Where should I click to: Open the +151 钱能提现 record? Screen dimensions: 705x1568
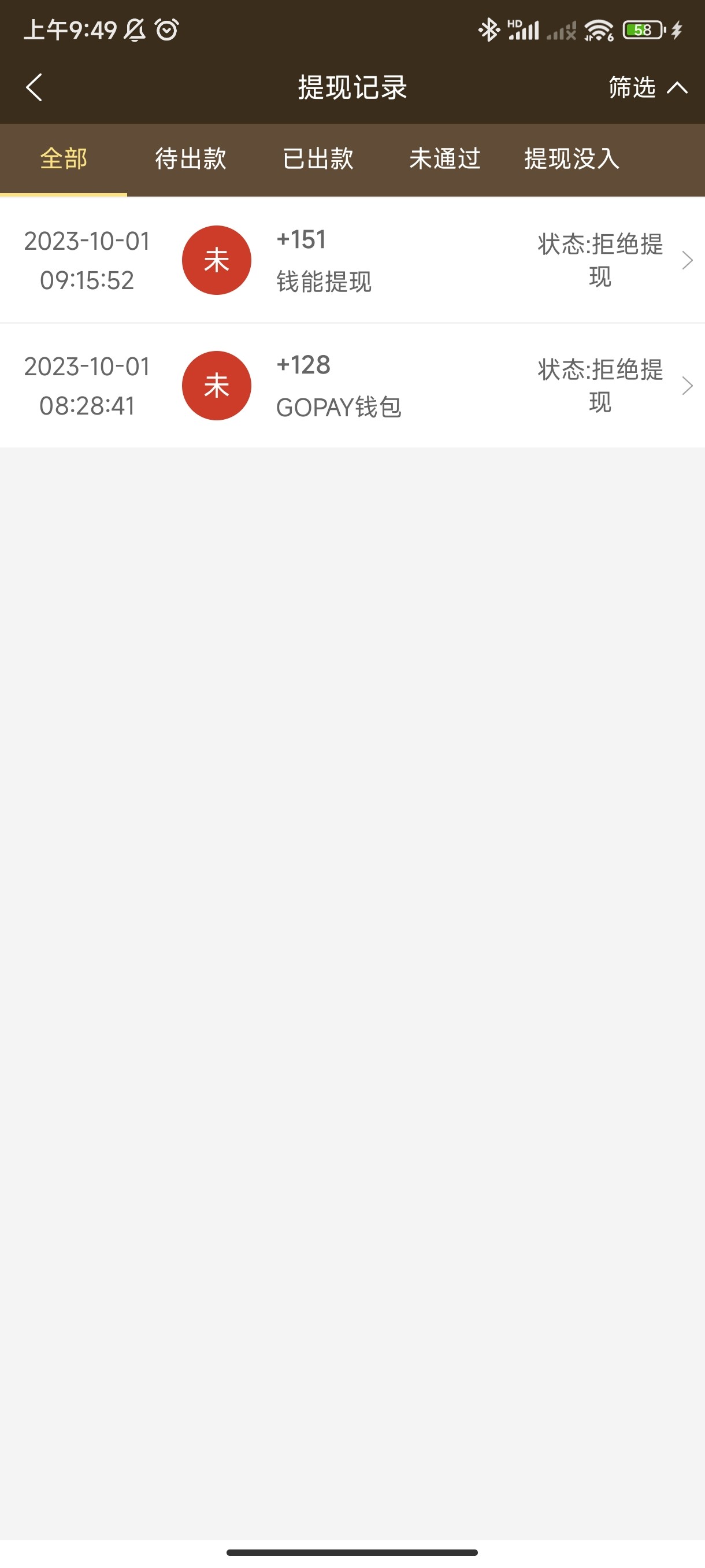[x=352, y=260]
